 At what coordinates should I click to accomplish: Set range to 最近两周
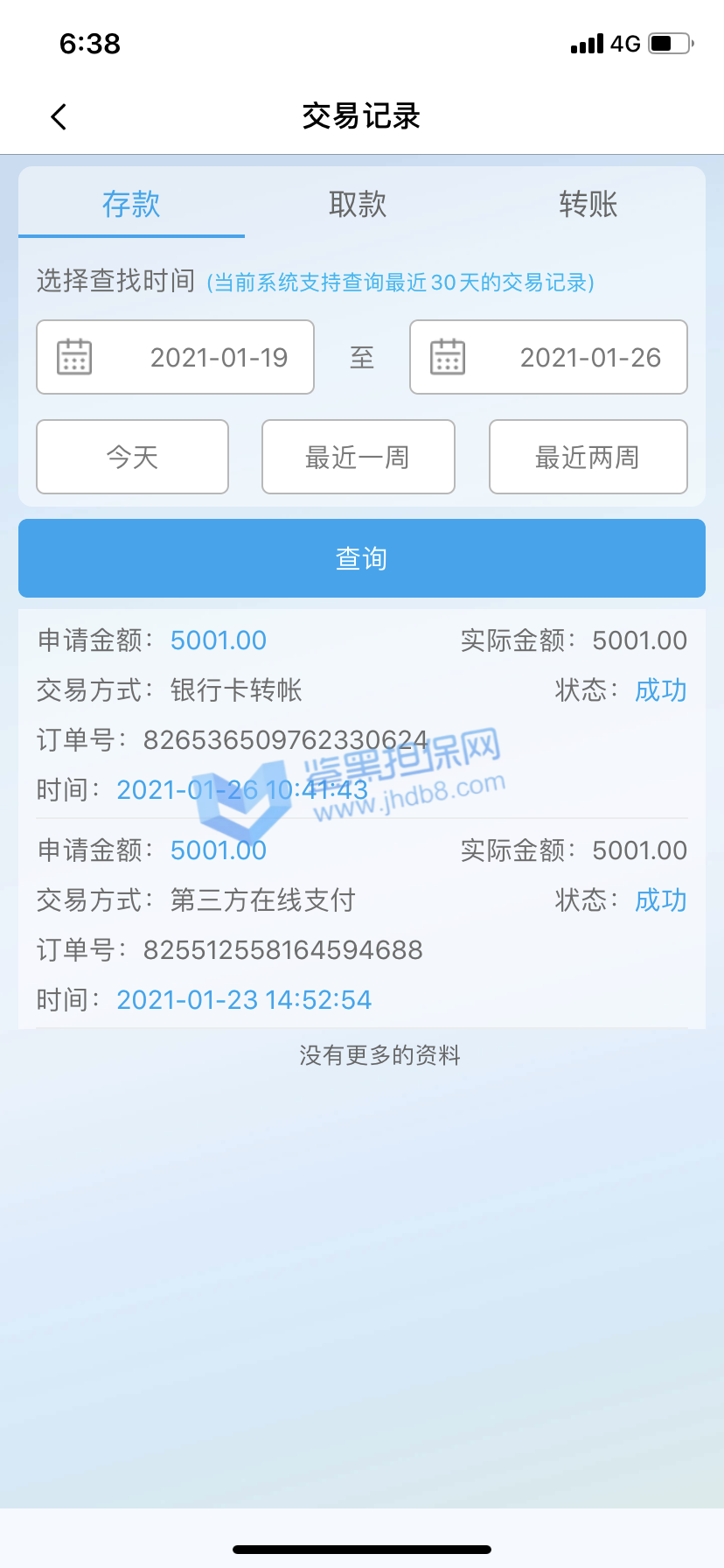[x=588, y=457]
